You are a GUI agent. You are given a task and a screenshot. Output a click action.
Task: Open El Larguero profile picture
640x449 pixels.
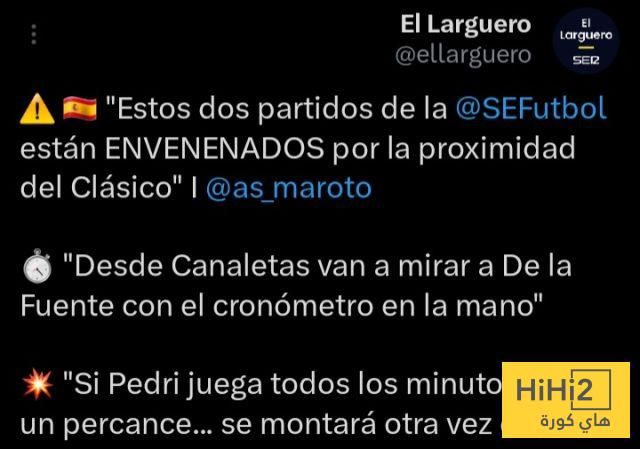click(x=585, y=42)
